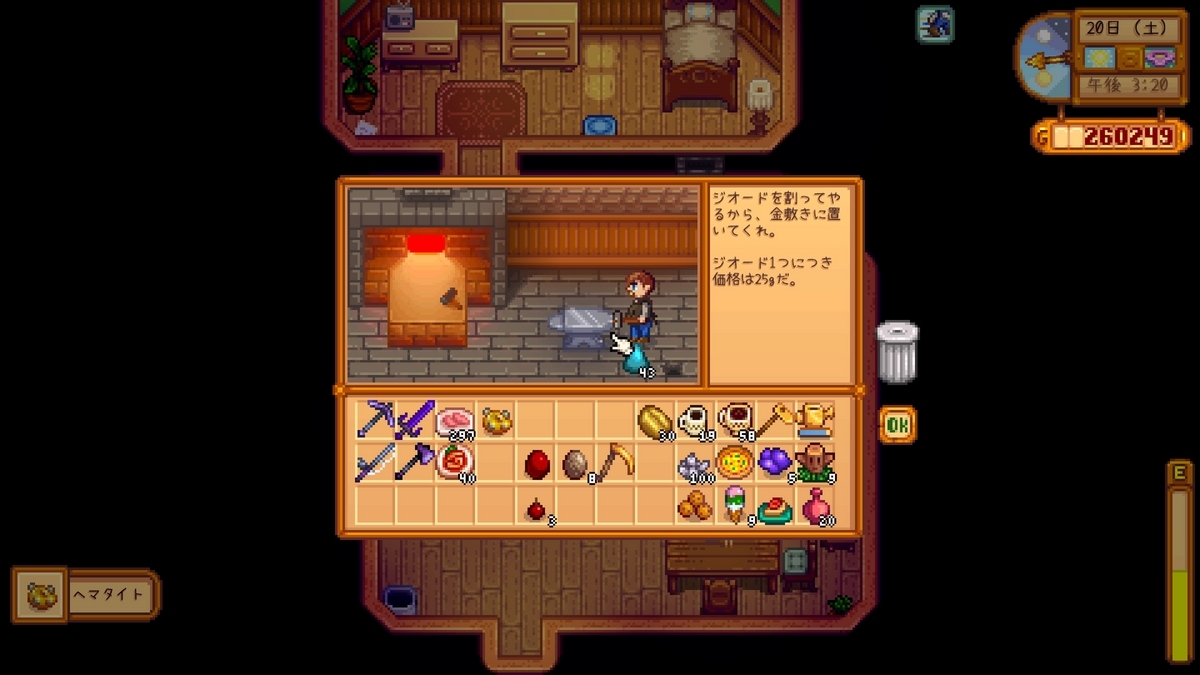Pick the golden scythe

tap(616, 463)
